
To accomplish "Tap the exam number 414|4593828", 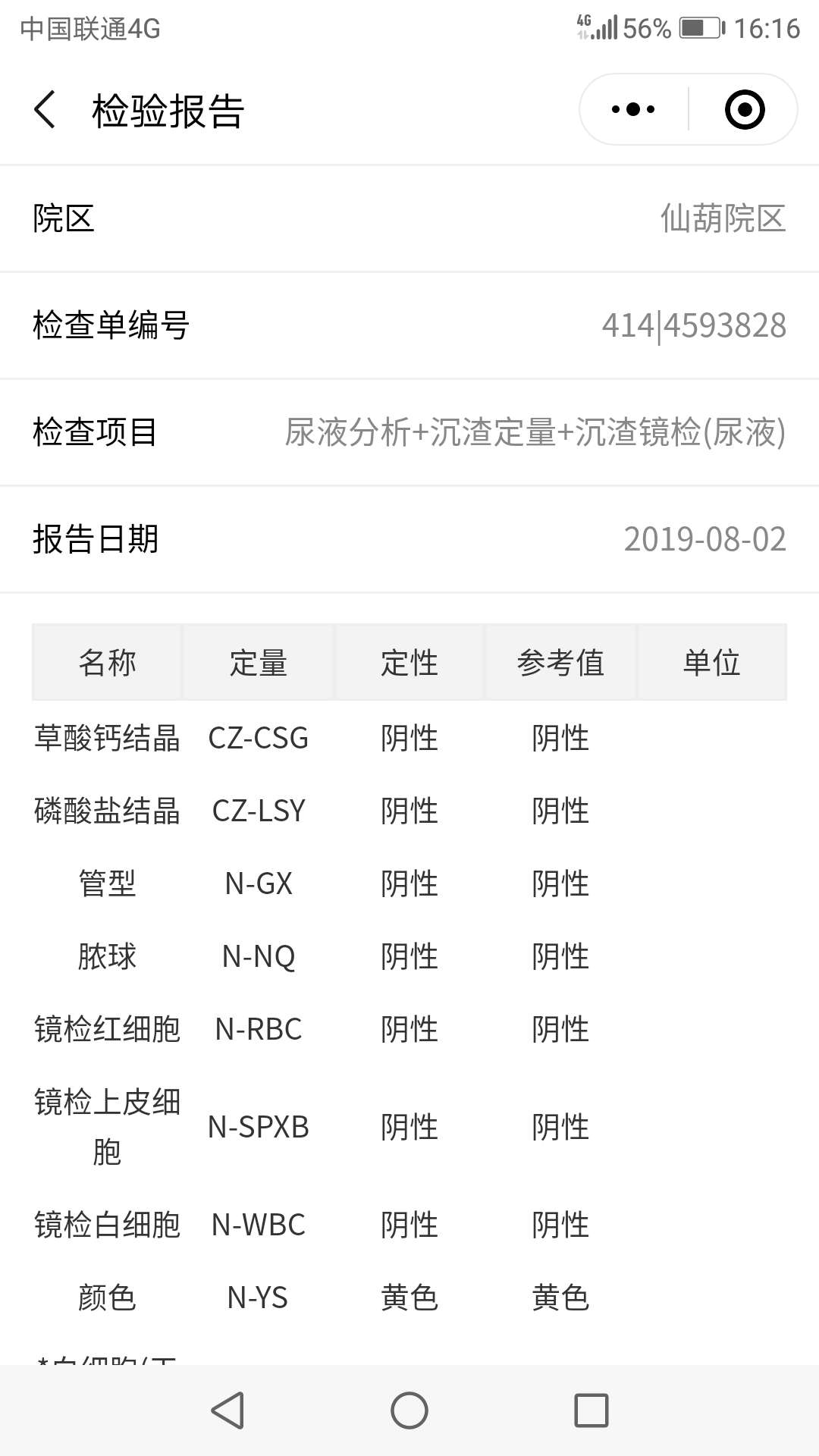I will pyautogui.click(x=694, y=326).
